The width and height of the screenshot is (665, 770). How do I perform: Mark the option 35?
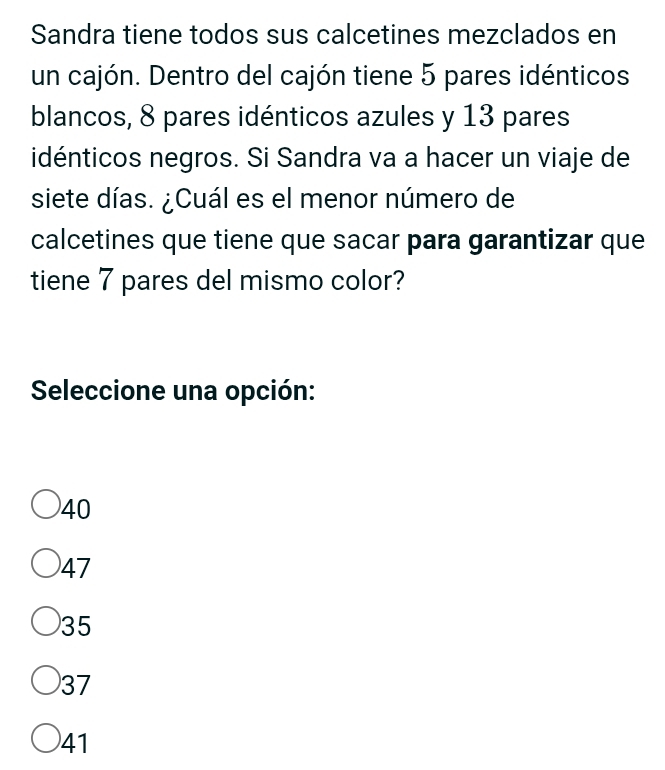point(47,625)
